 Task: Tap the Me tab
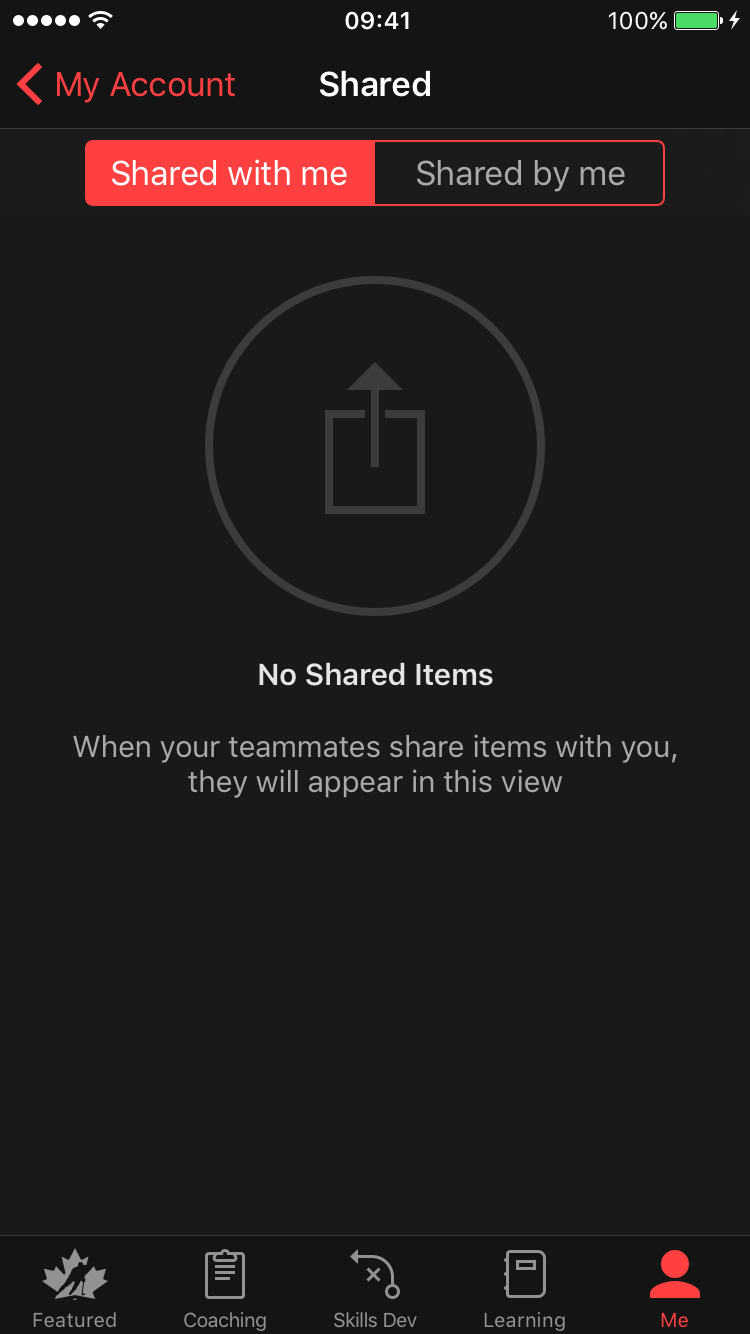[674, 1288]
